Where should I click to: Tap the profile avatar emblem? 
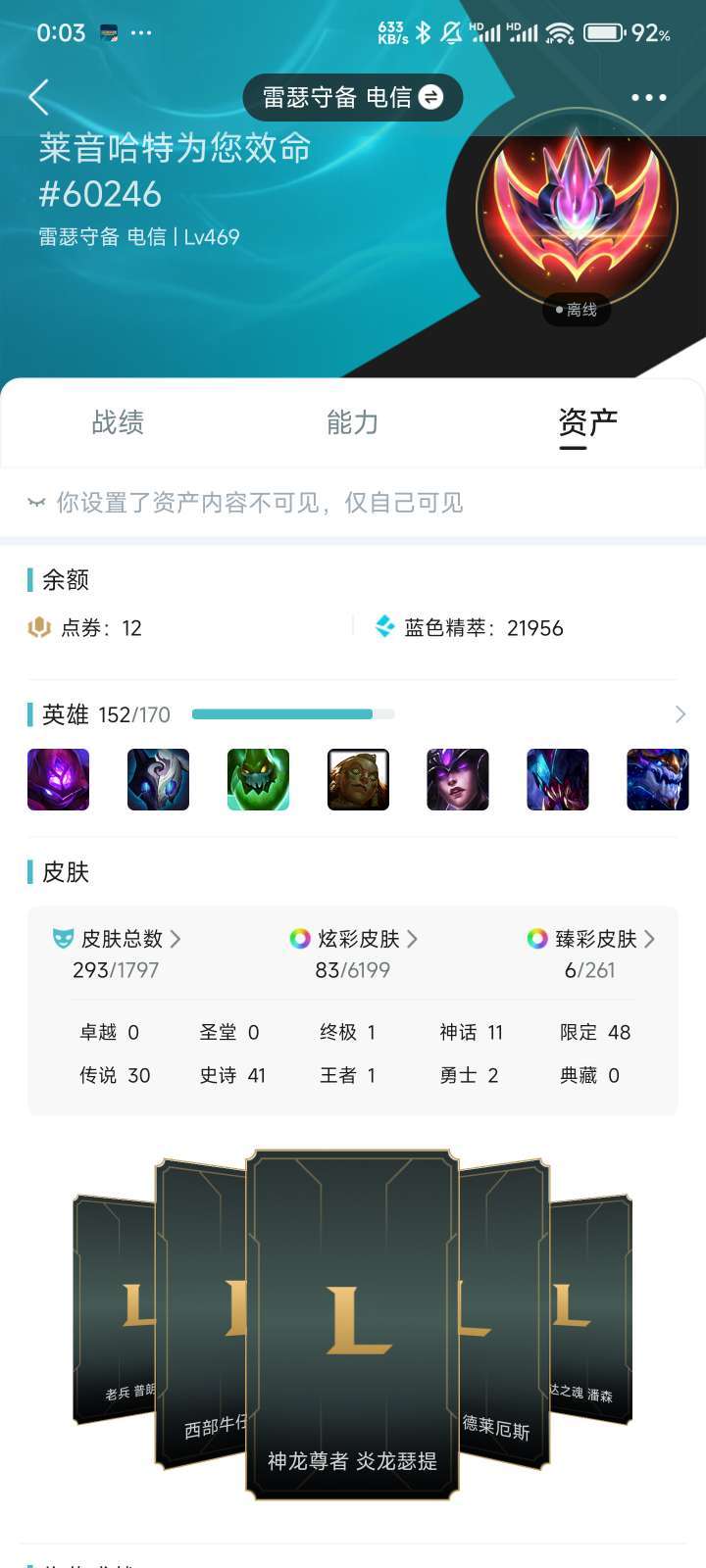pos(577,208)
